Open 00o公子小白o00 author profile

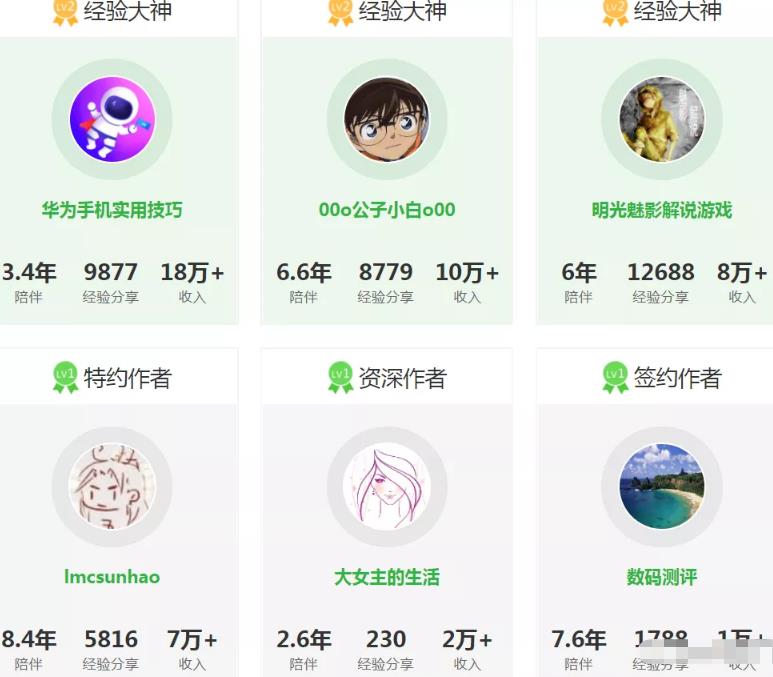(387, 210)
